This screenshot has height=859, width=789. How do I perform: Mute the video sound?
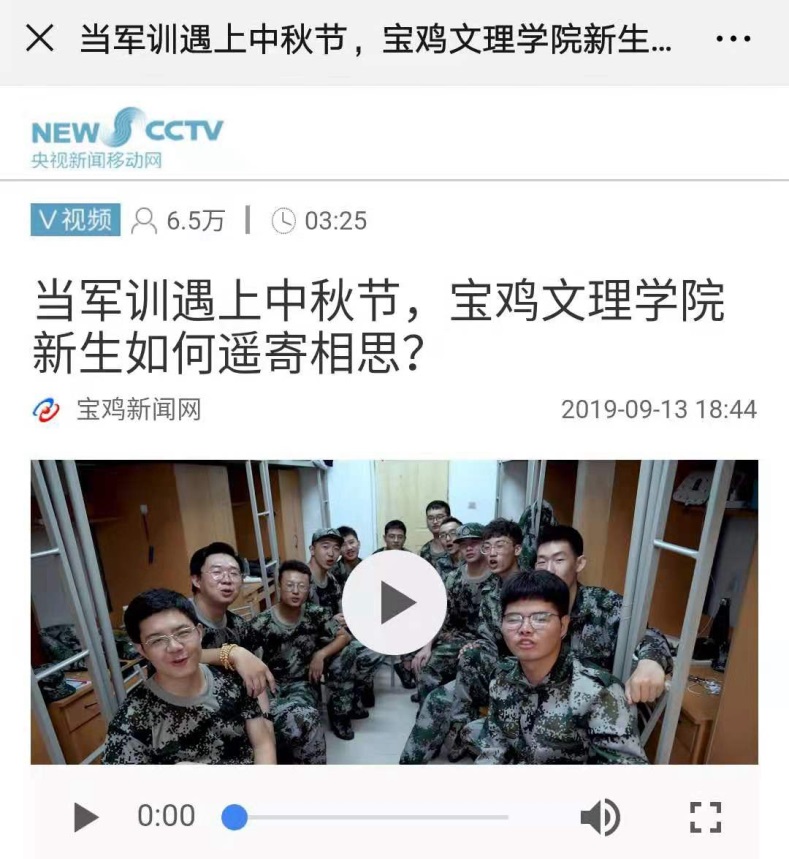[600, 817]
